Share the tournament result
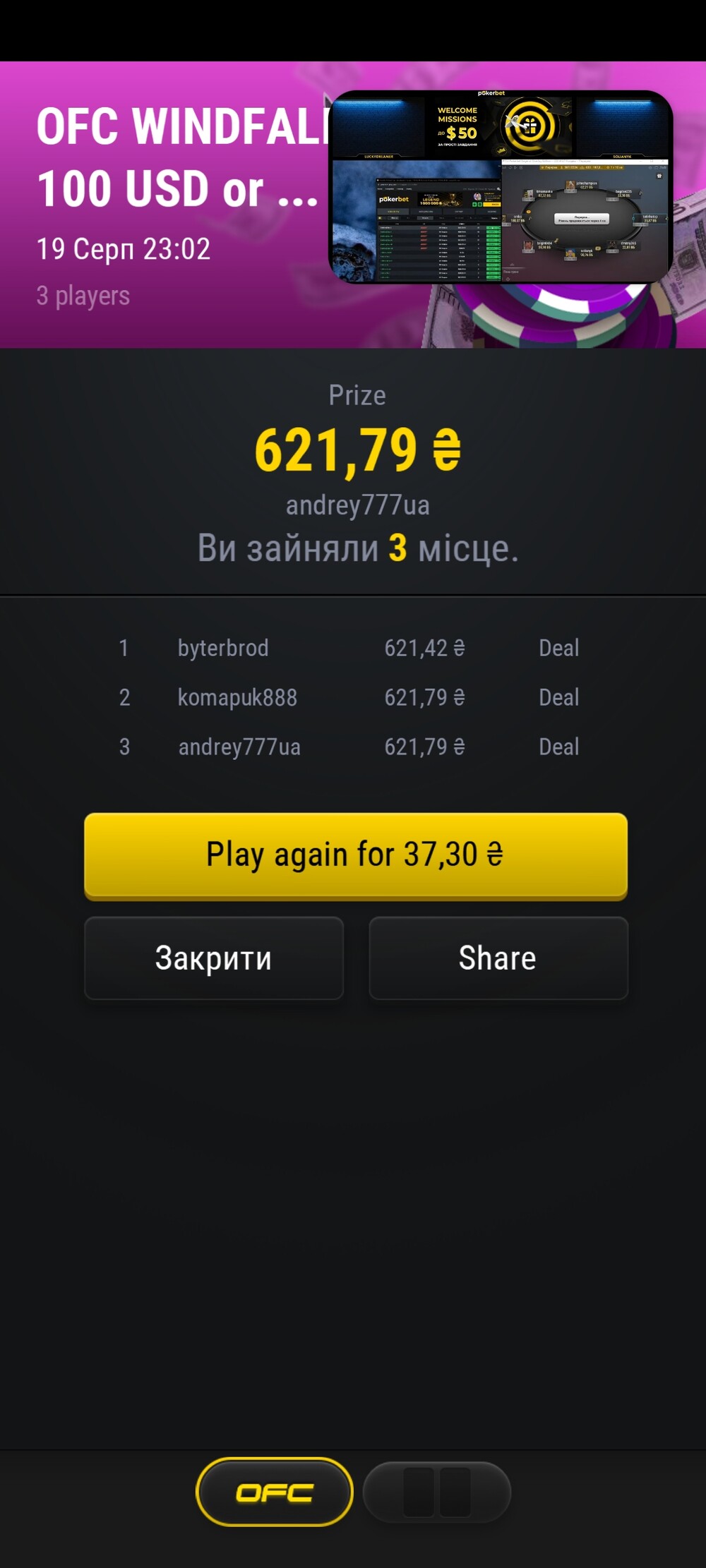706x1568 pixels. point(498,958)
